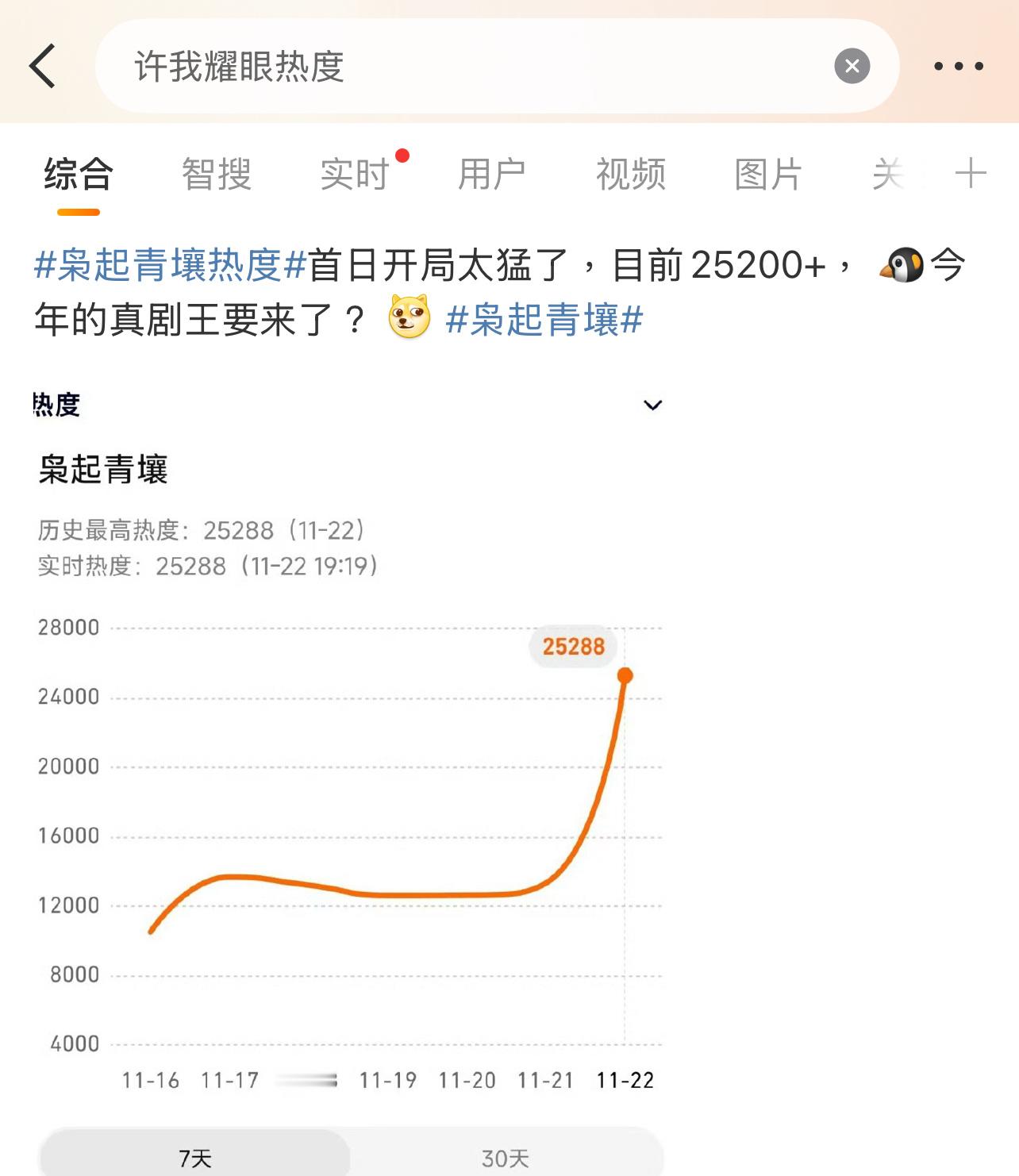
Task: Open the hashtag link #枭起青壤#
Action: click(544, 321)
